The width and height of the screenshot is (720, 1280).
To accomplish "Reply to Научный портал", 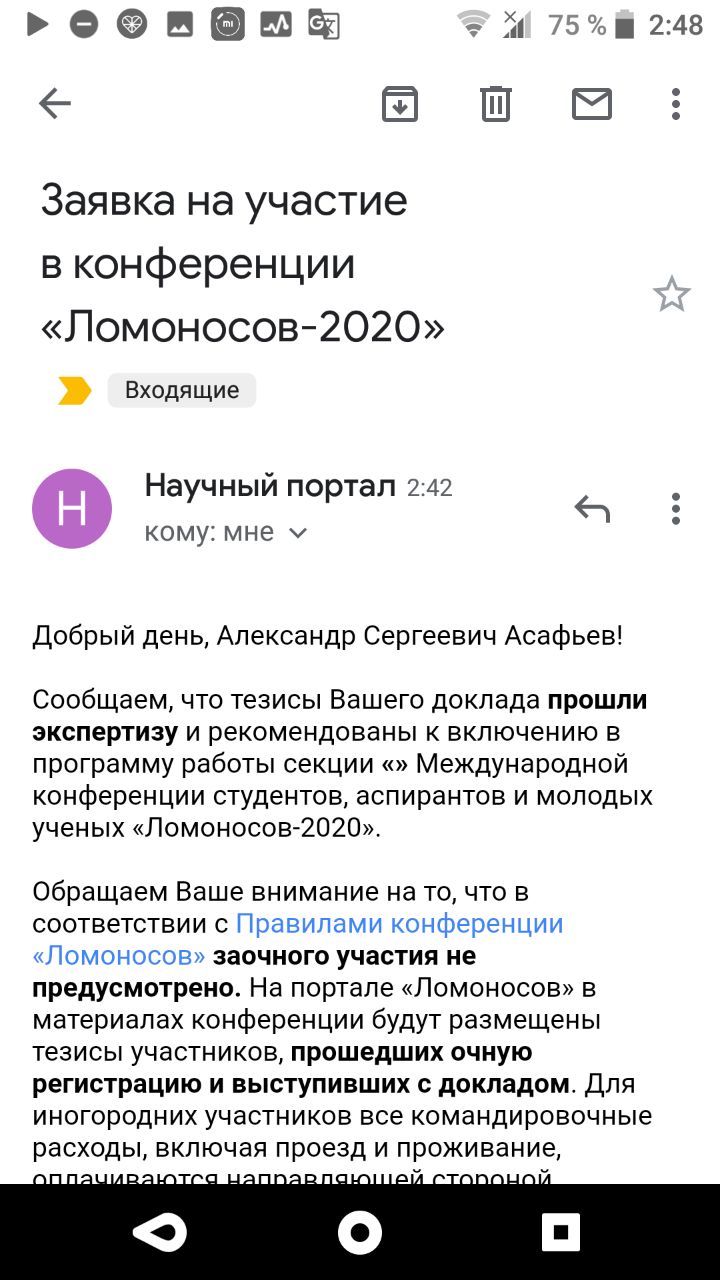I will (x=592, y=509).
